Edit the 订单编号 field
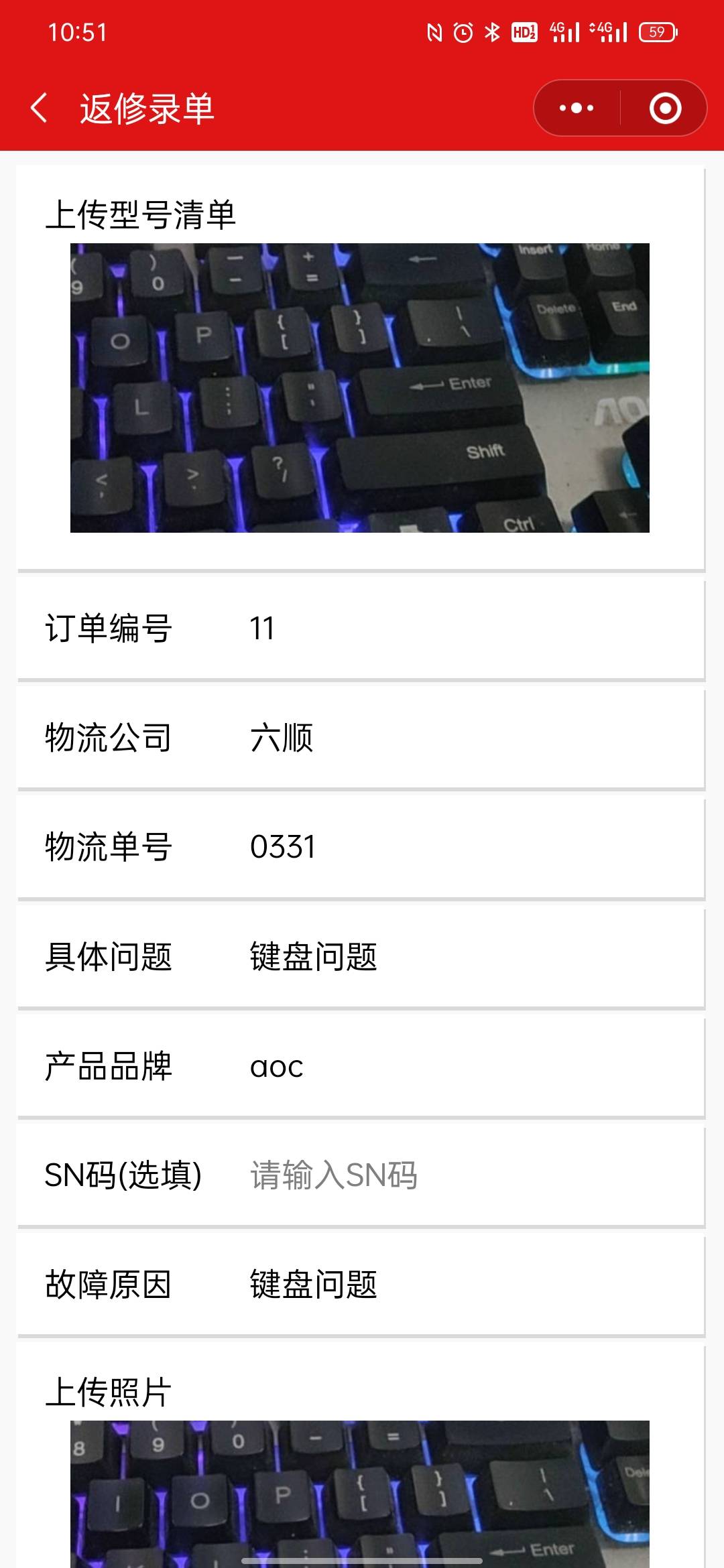The width and height of the screenshot is (724, 1568). (x=469, y=629)
